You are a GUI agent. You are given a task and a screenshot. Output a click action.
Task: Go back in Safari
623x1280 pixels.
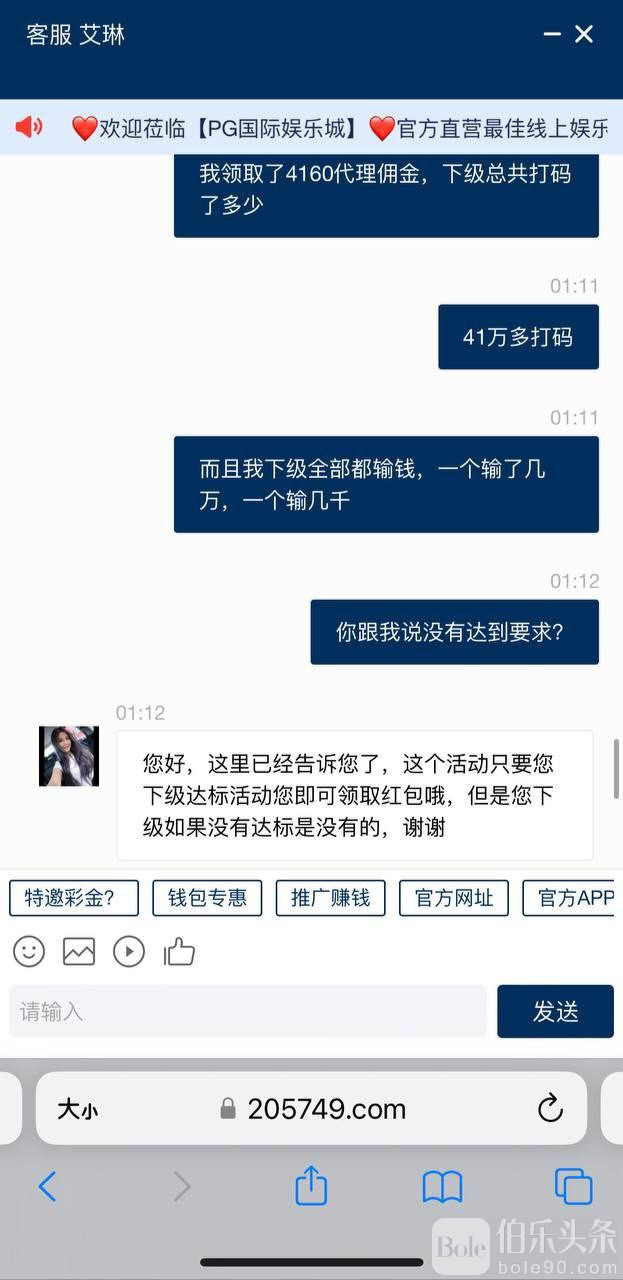(47, 1187)
